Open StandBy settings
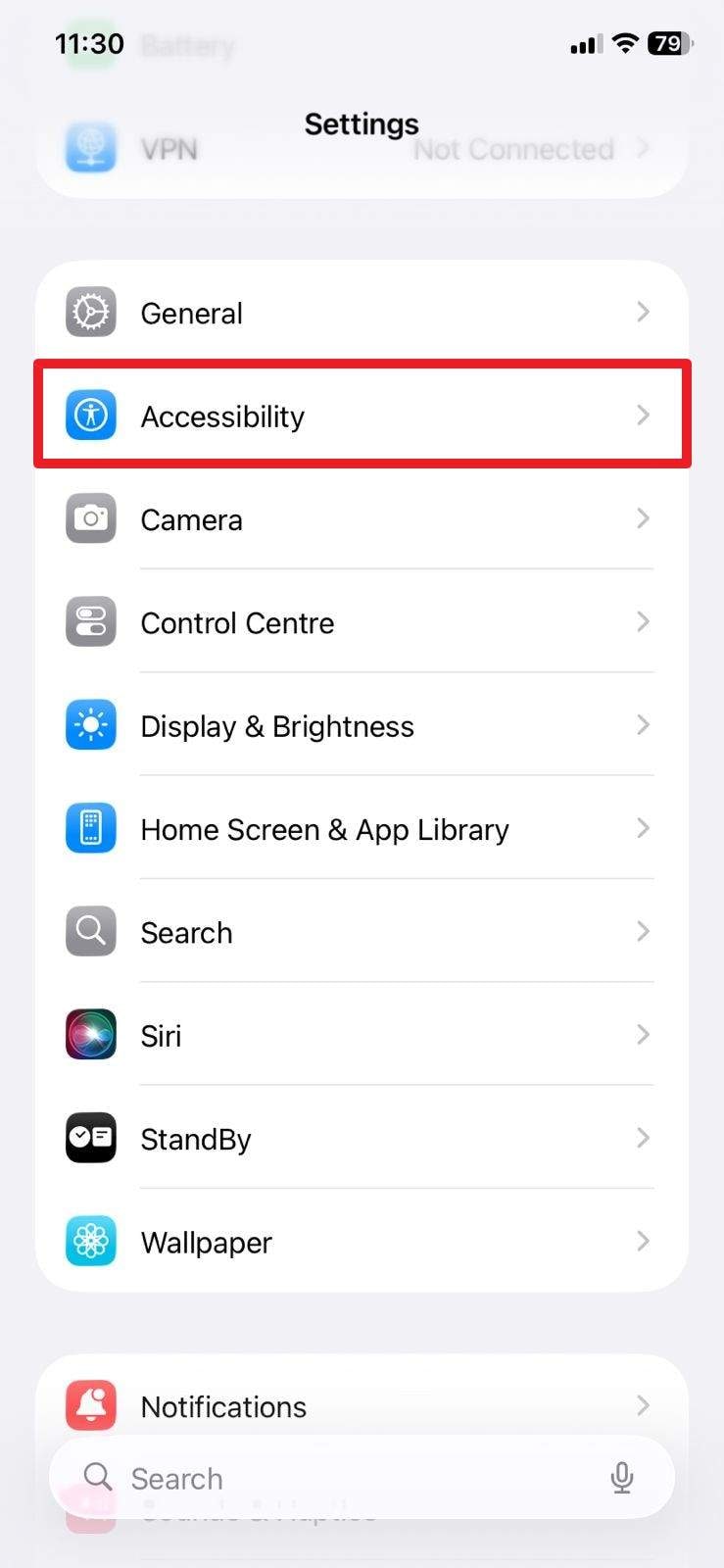Viewport: 724px width, 1568px height. 362,1139
